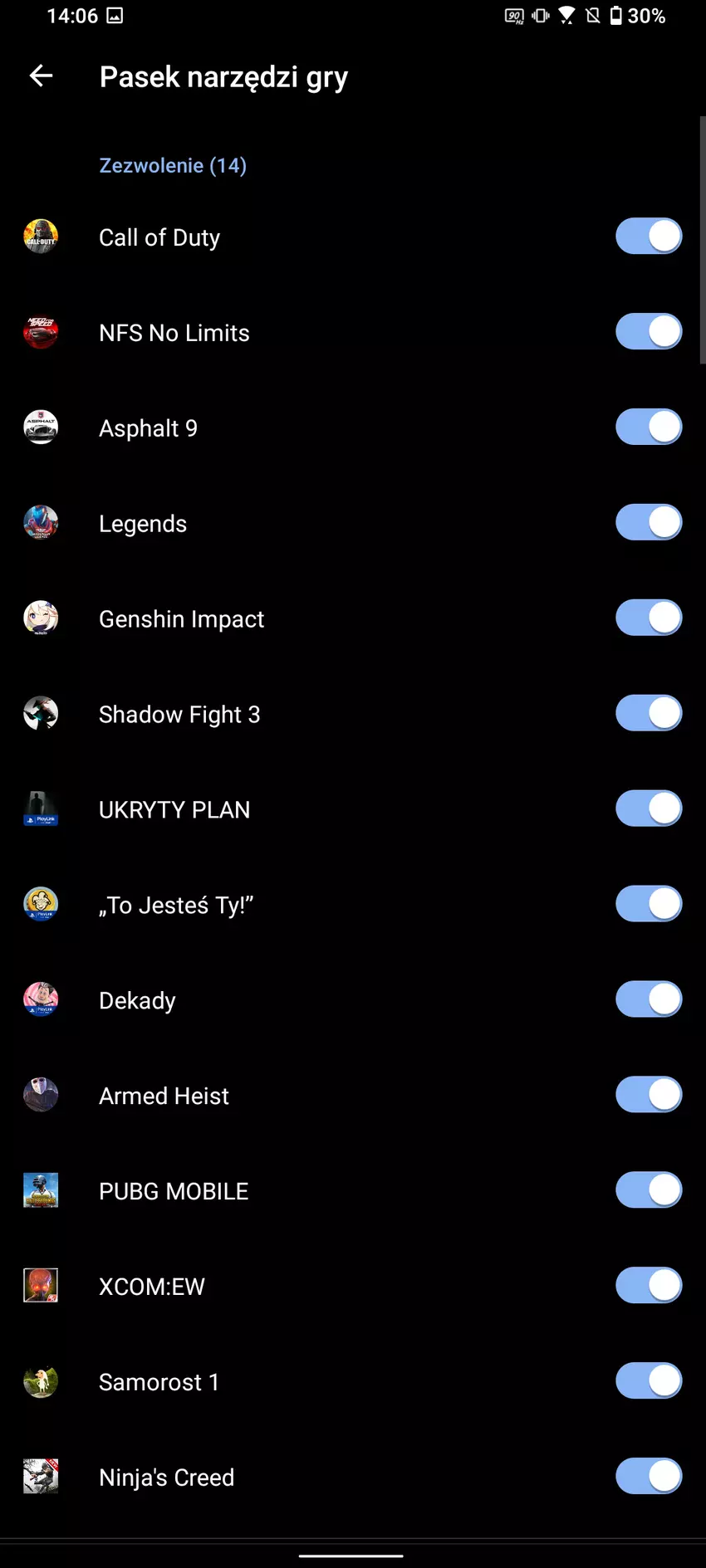Switch off Armed Heist toggle
The image size is (706, 1568).
648,1095
